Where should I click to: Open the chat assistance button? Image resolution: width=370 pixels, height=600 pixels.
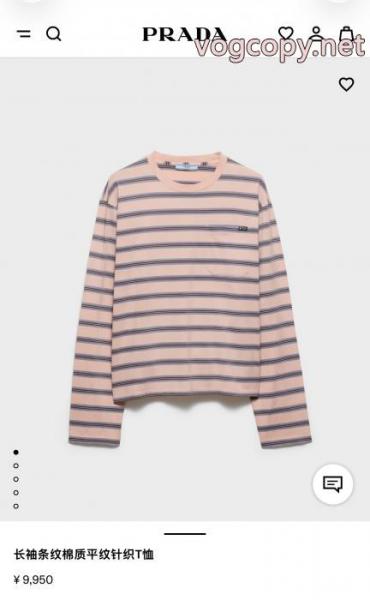pyautogui.click(x=333, y=484)
